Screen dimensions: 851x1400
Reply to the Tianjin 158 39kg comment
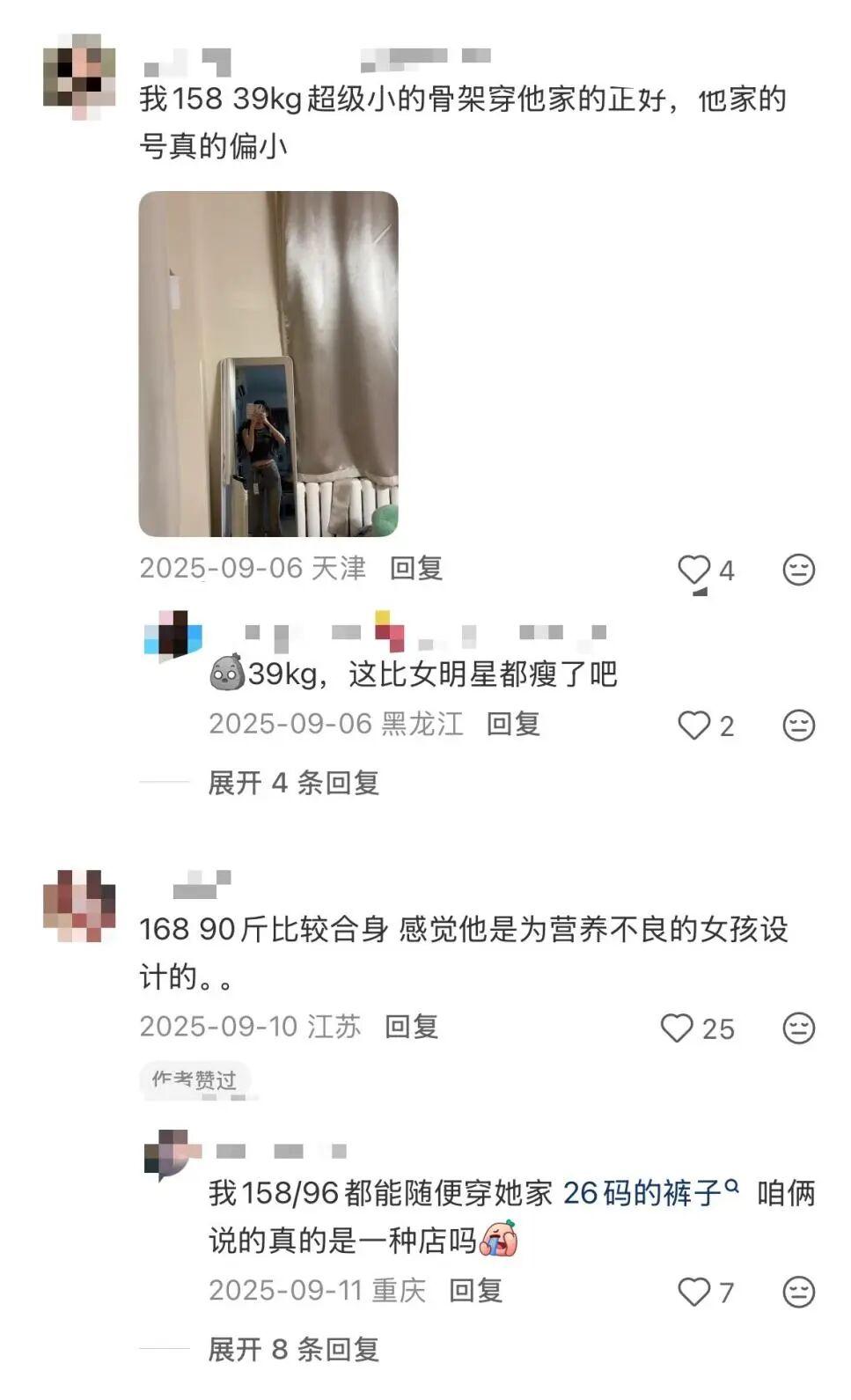415,568
